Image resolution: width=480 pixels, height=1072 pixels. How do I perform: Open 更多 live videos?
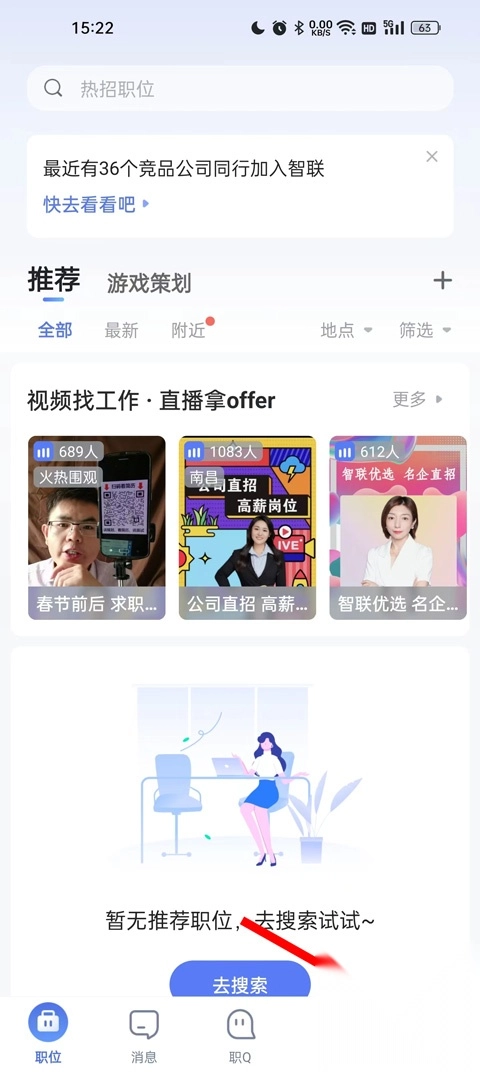coord(417,399)
